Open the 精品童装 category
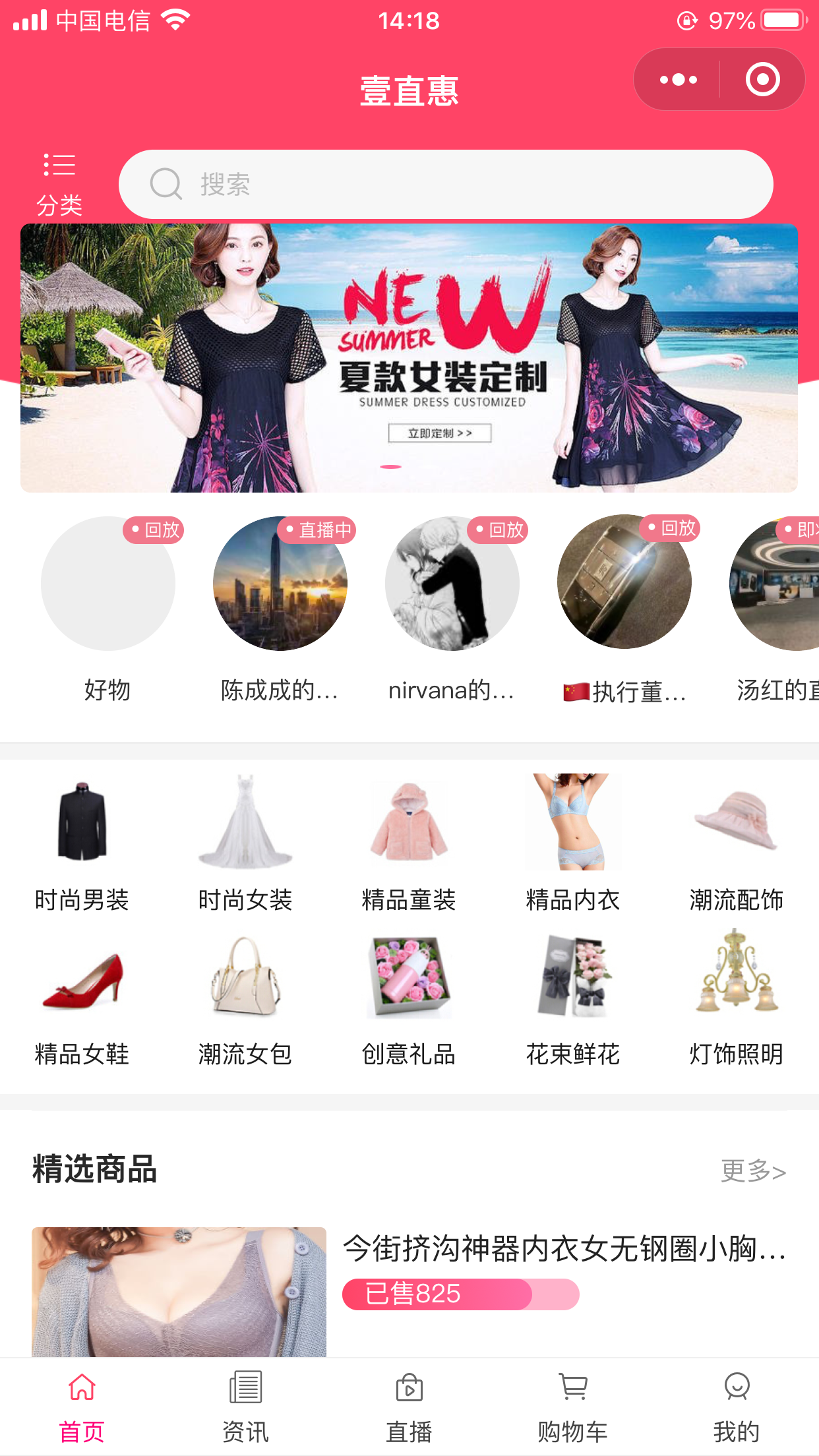The image size is (819, 1456). click(x=409, y=844)
